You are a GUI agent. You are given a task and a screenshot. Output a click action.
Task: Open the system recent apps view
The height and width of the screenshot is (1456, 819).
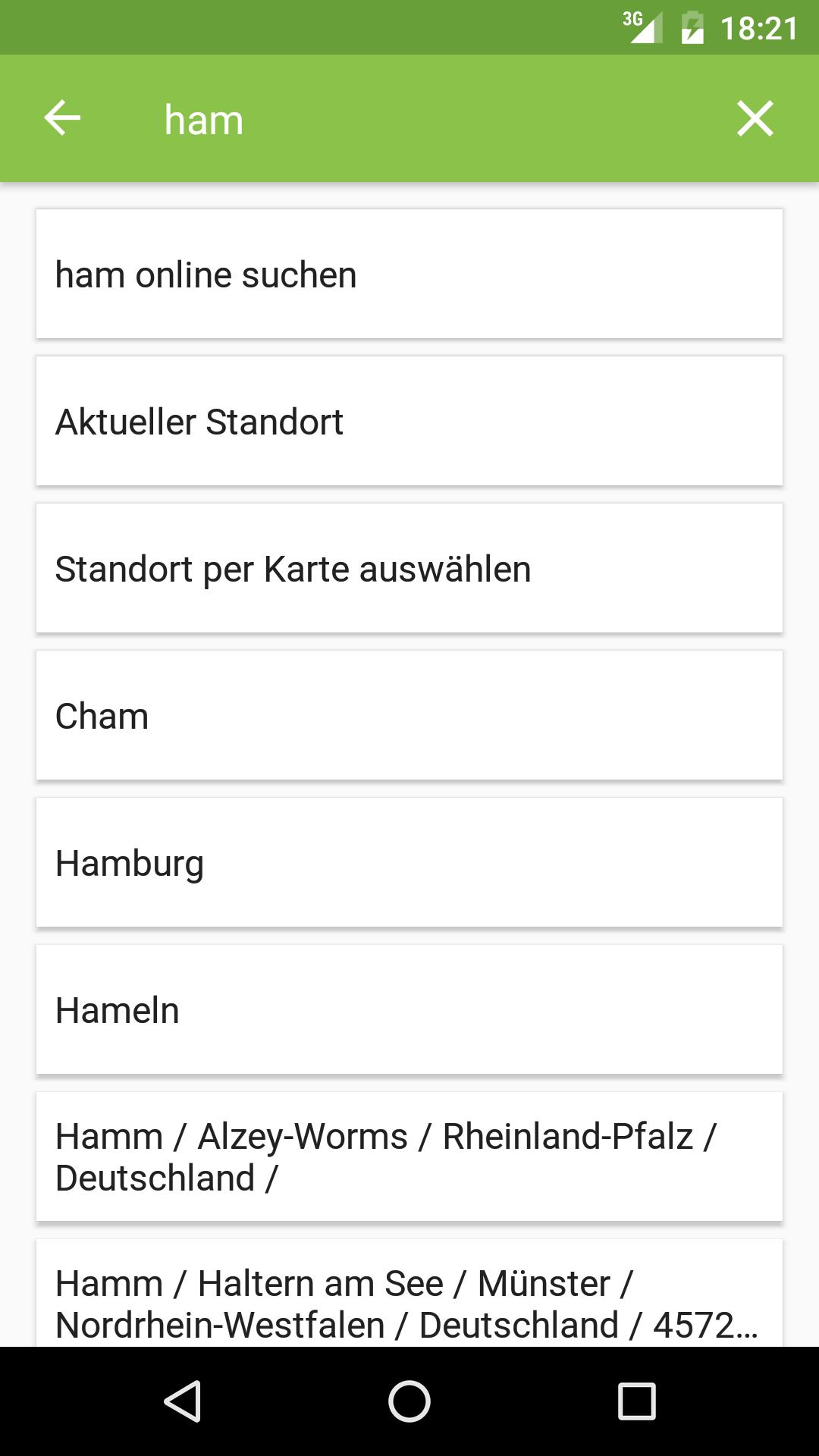coord(636,1401)
